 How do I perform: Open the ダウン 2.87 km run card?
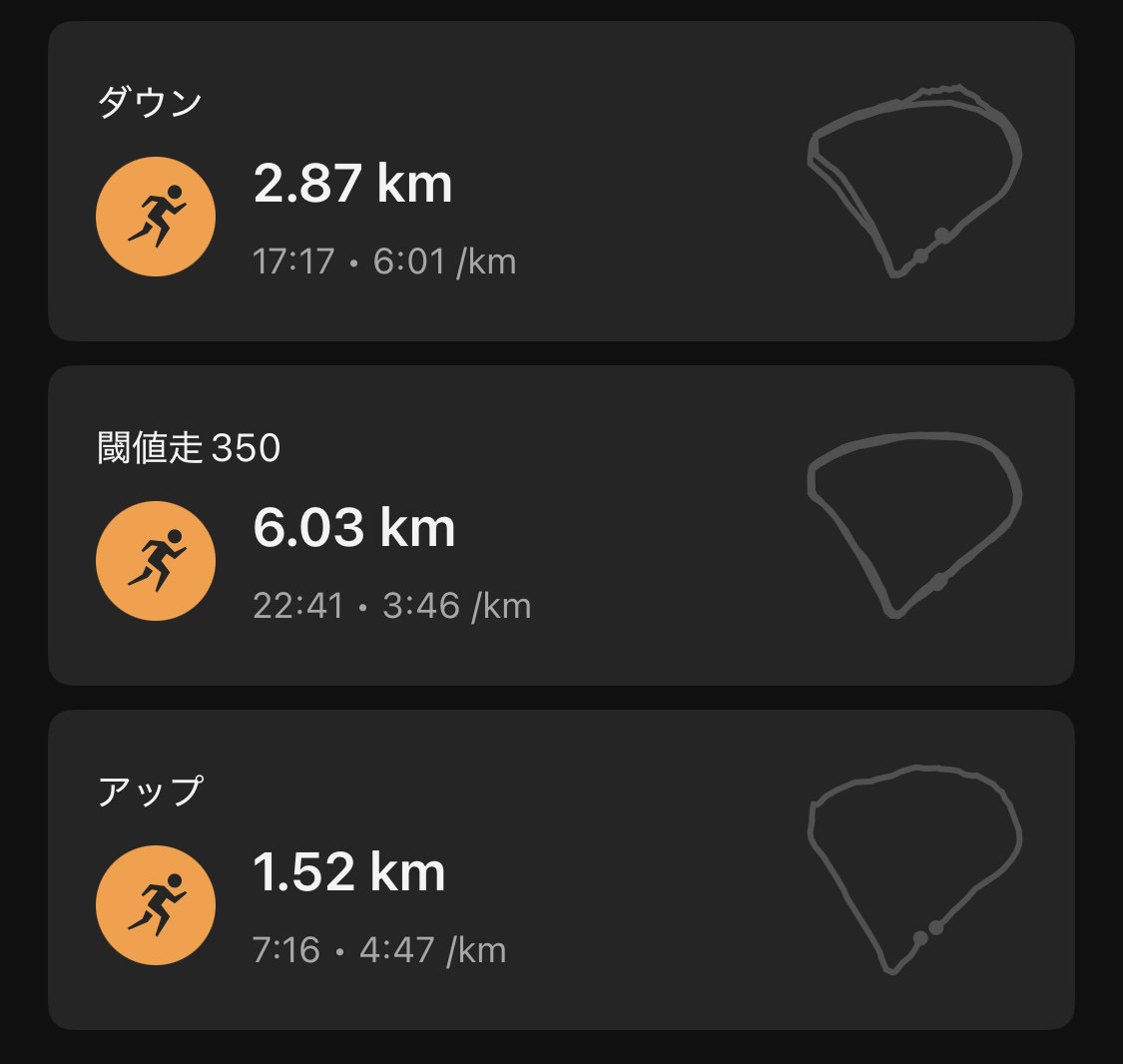(560, 182)
